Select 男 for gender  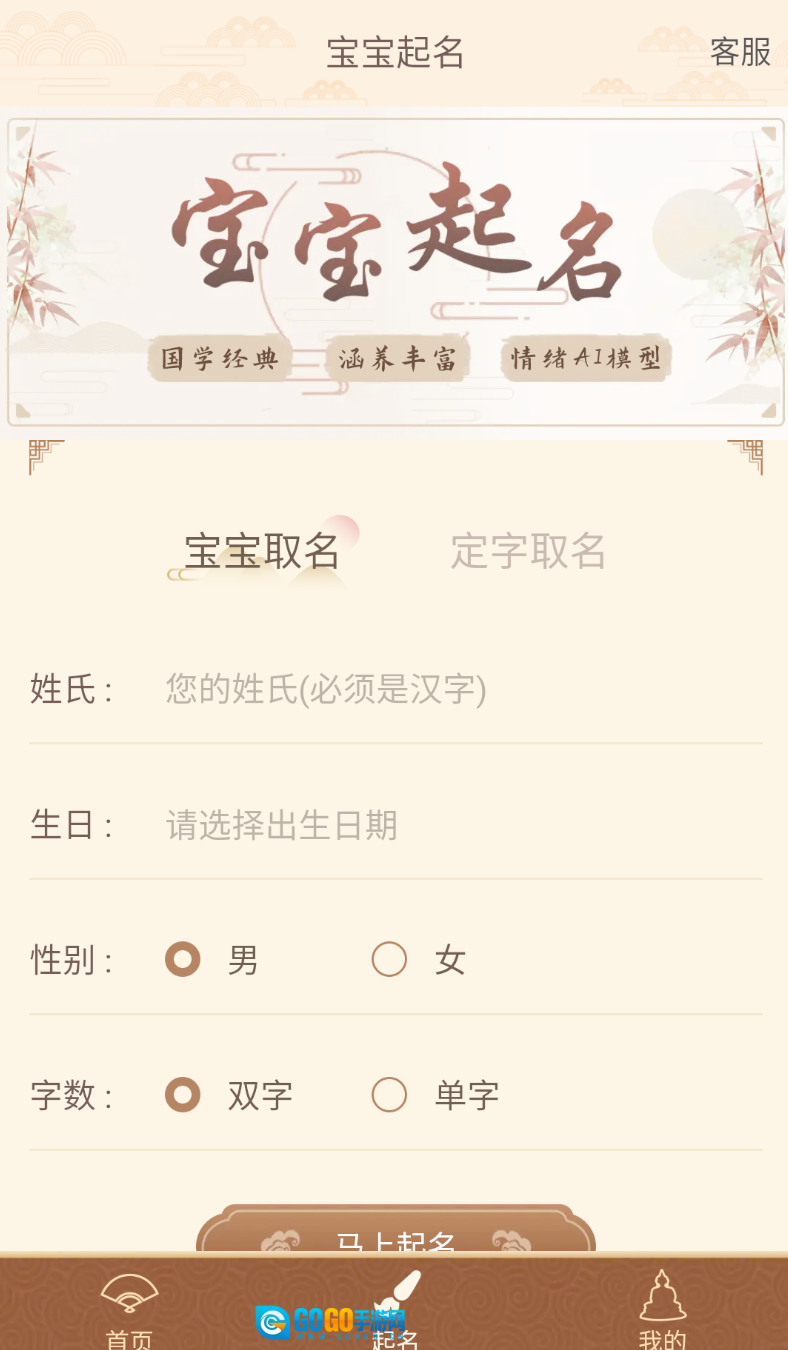(x=183, y=960)
